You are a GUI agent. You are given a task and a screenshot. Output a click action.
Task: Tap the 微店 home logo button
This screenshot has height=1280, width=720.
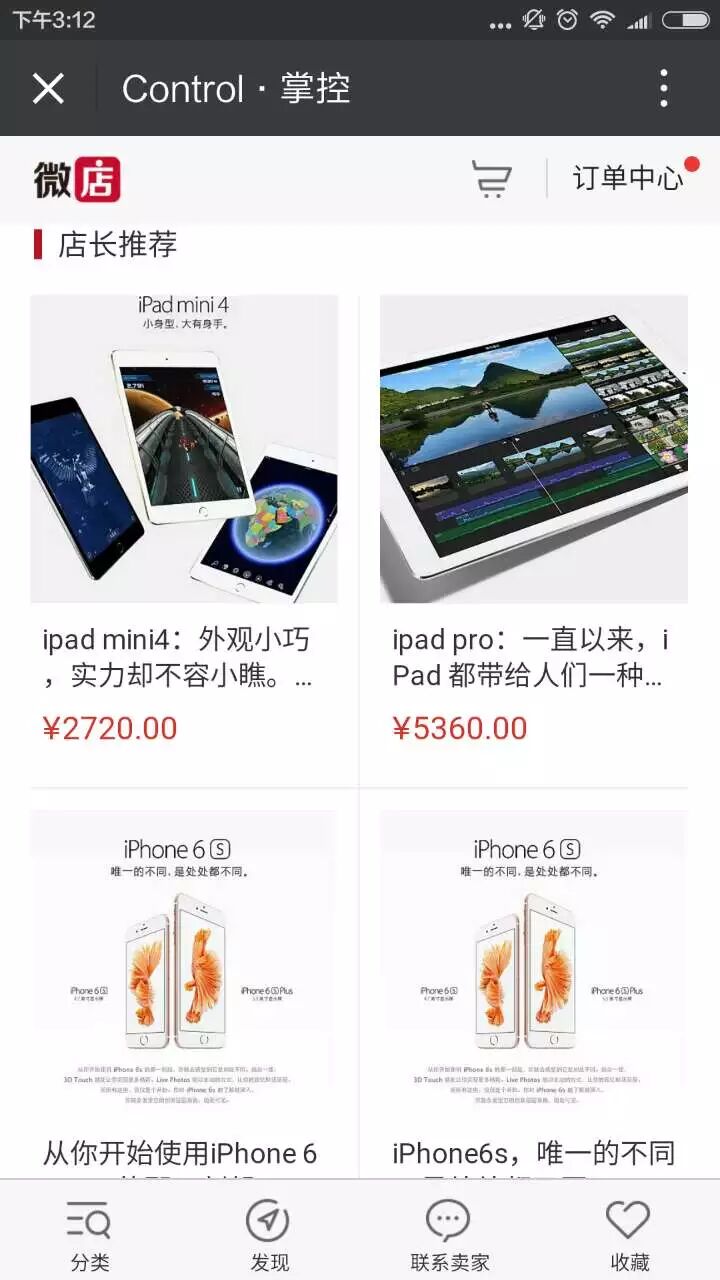pos(78,179)
